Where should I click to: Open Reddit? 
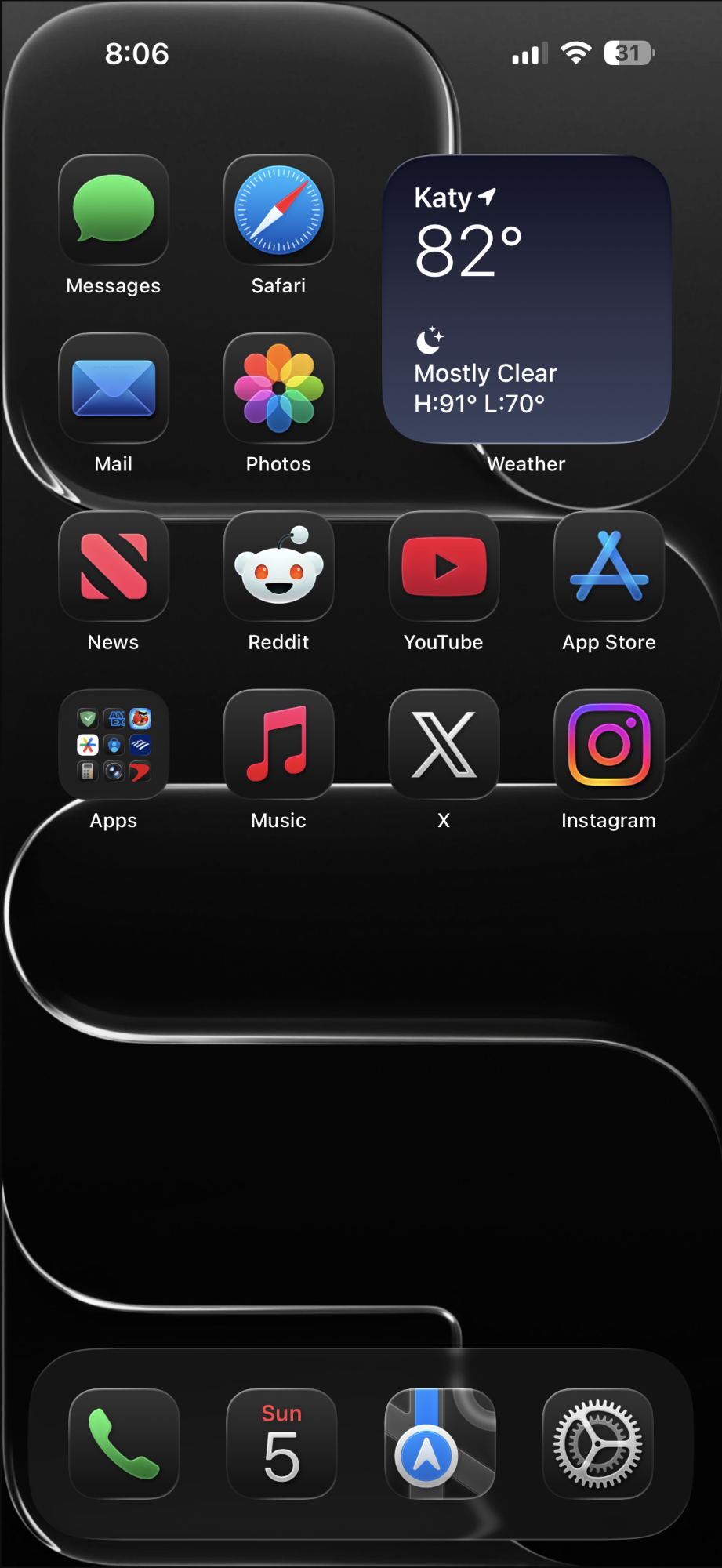[279, 566]
